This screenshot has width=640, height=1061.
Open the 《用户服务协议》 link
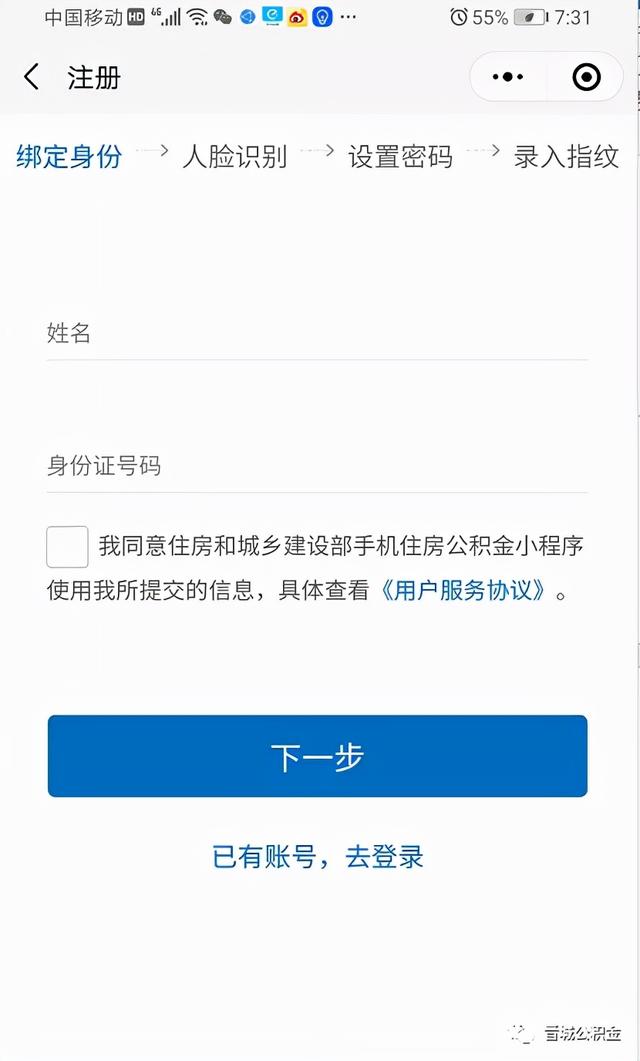pyautogui.click(x=461, y=591)
